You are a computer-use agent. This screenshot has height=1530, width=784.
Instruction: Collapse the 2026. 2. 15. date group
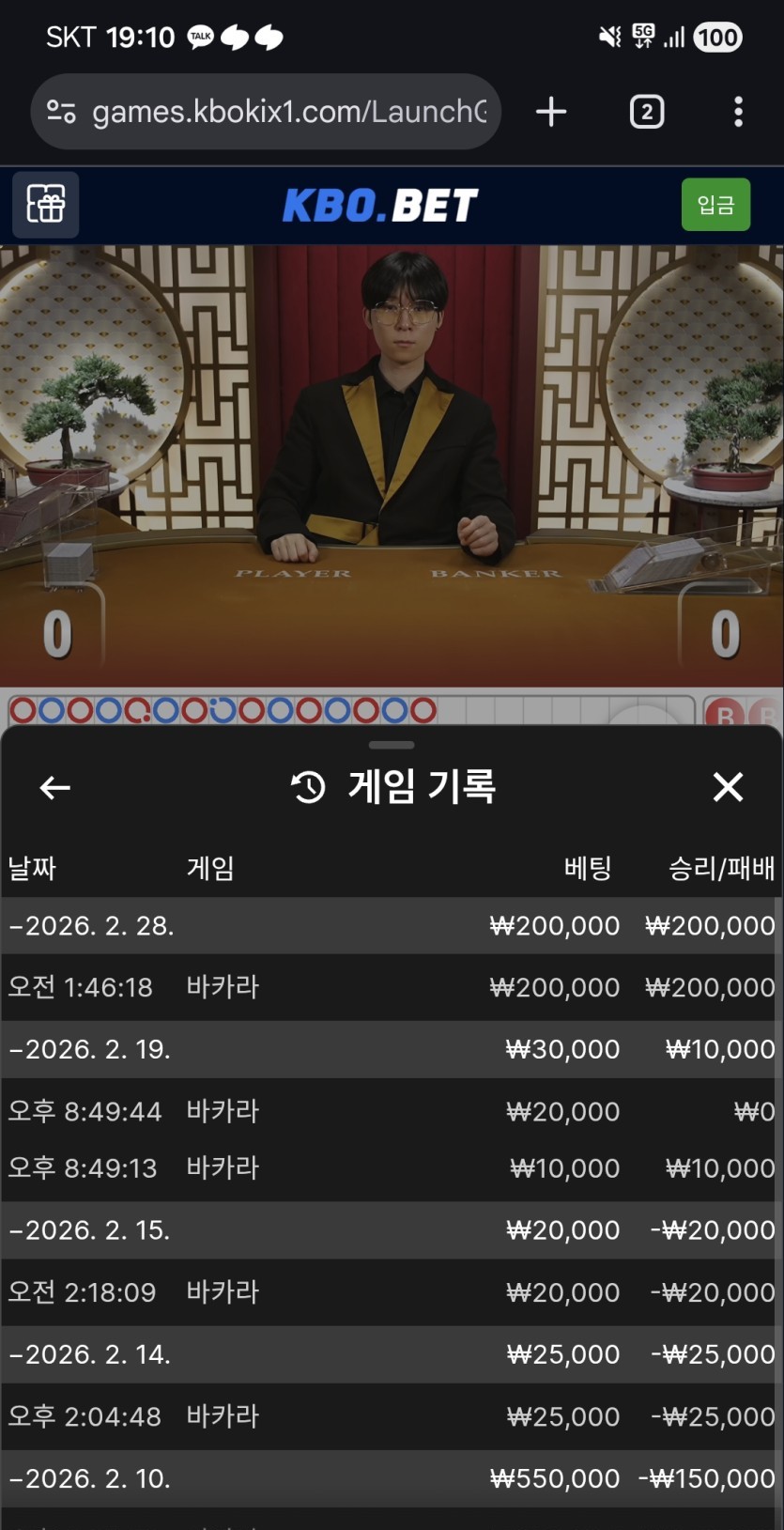tap(90, 1230)
